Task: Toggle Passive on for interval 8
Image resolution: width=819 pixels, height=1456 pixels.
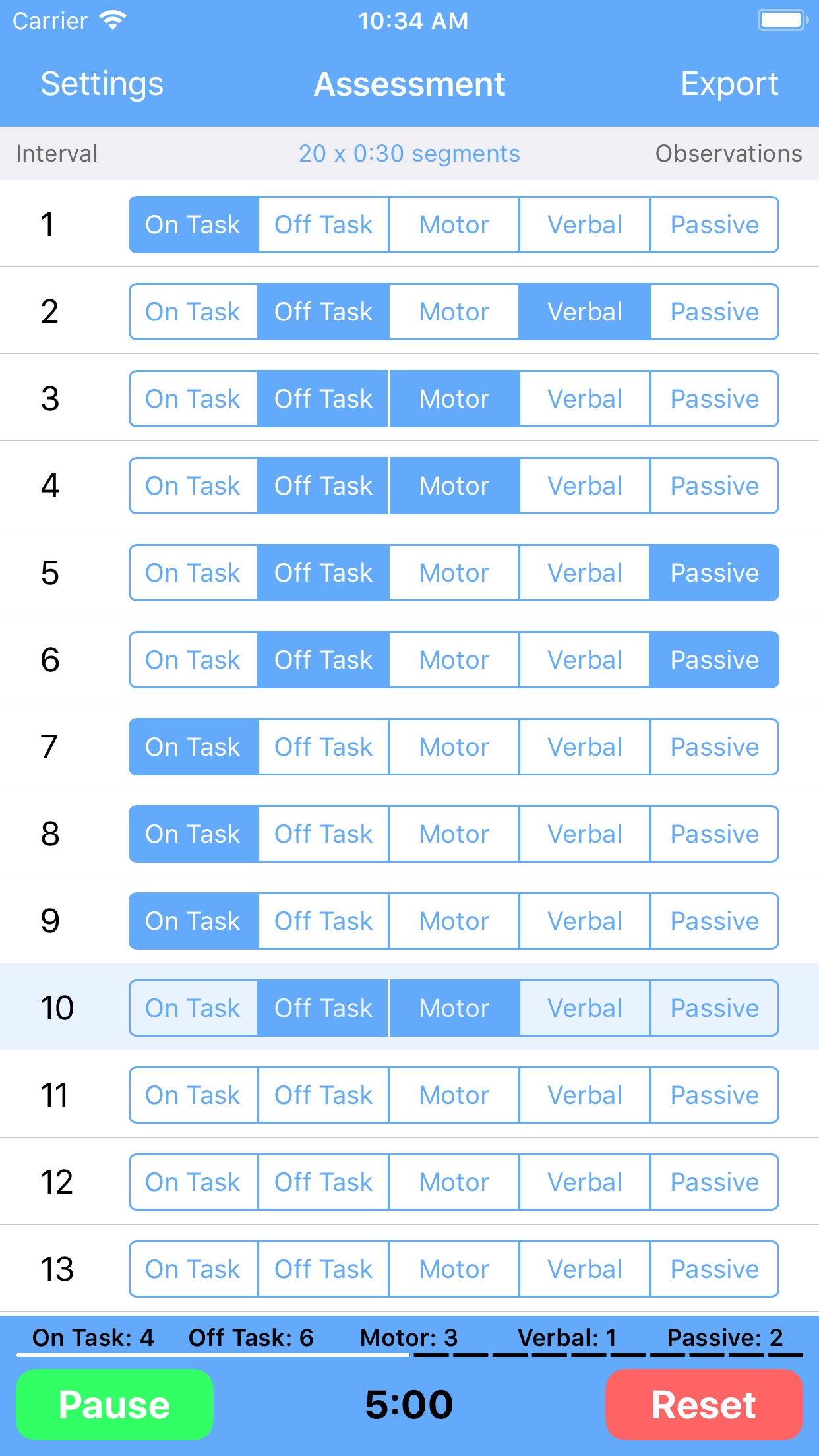Action: click(x=714, y=834)
